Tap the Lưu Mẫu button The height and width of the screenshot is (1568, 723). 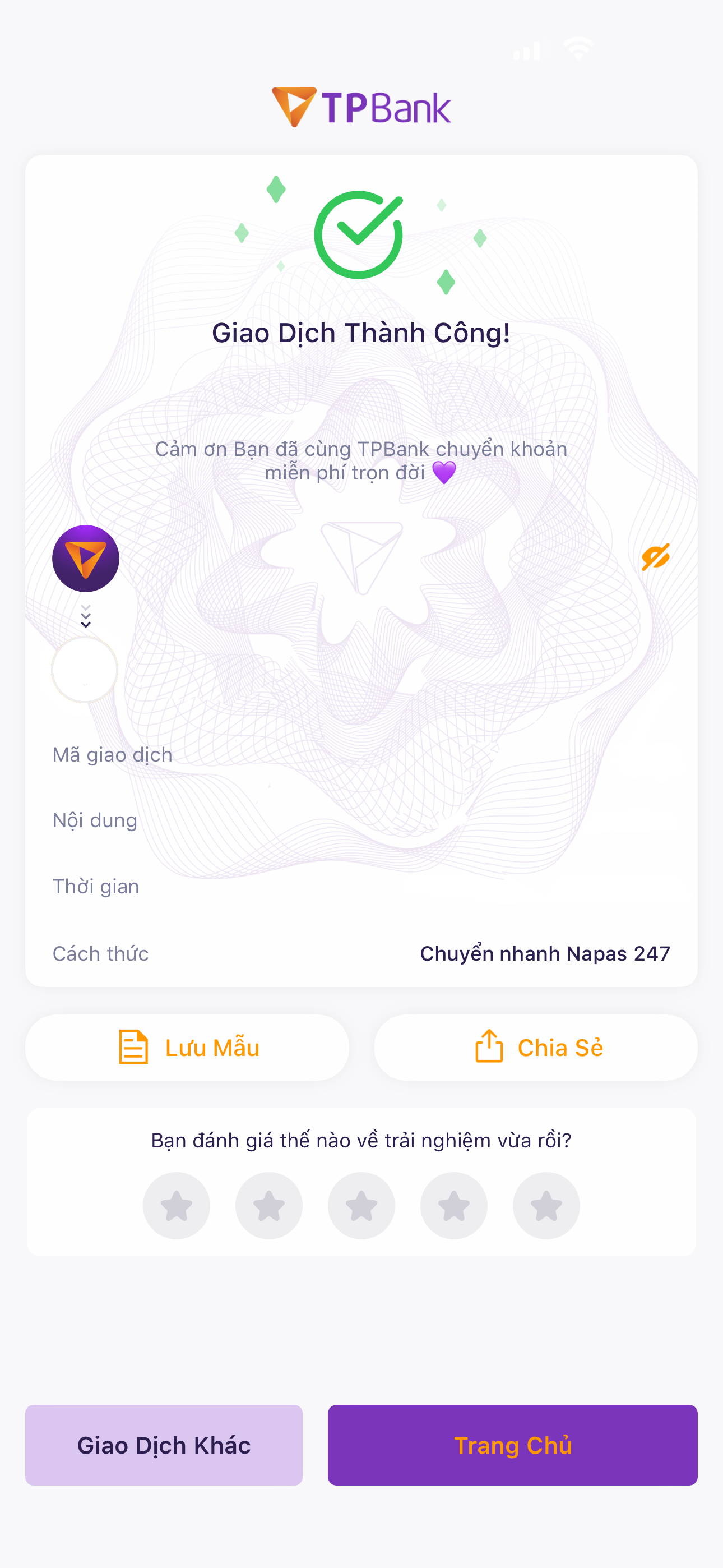point(187,1047)
